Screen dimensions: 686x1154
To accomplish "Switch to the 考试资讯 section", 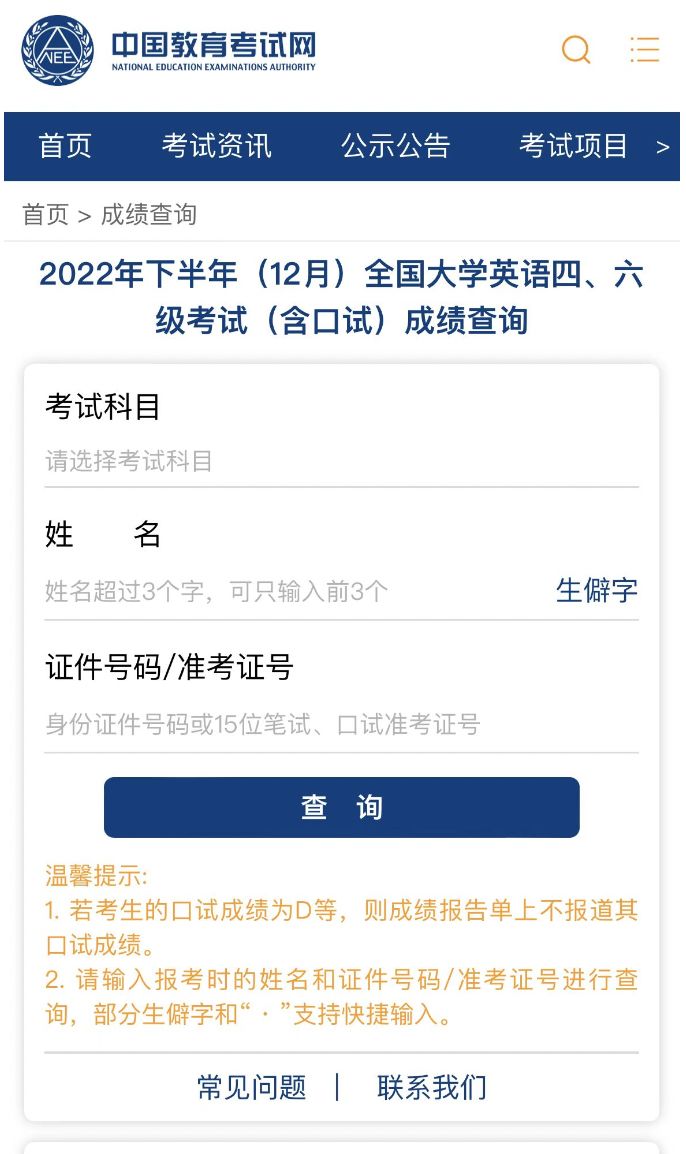I will pos(216,146).
